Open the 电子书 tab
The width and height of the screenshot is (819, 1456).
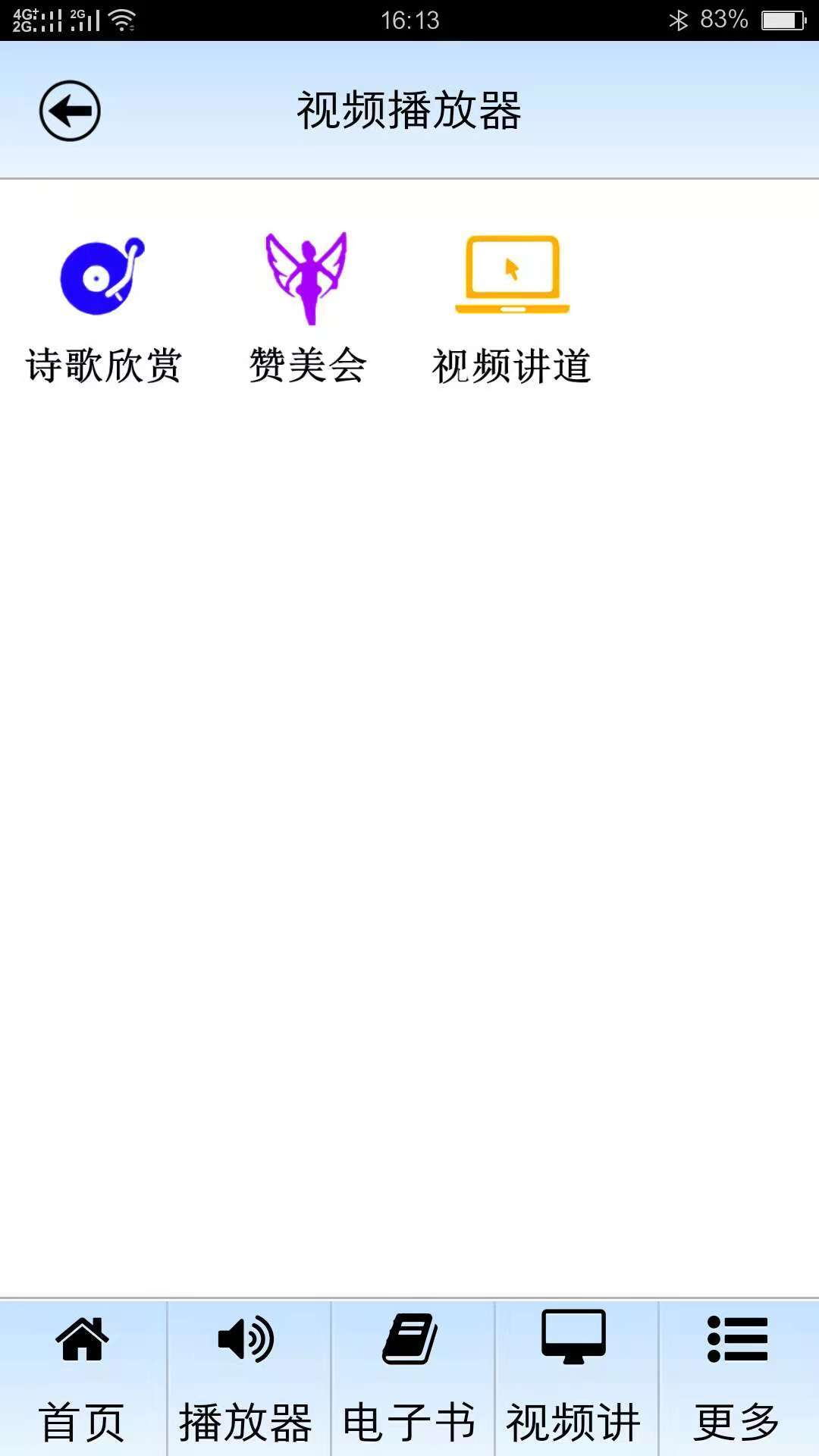click(409, 1378)
